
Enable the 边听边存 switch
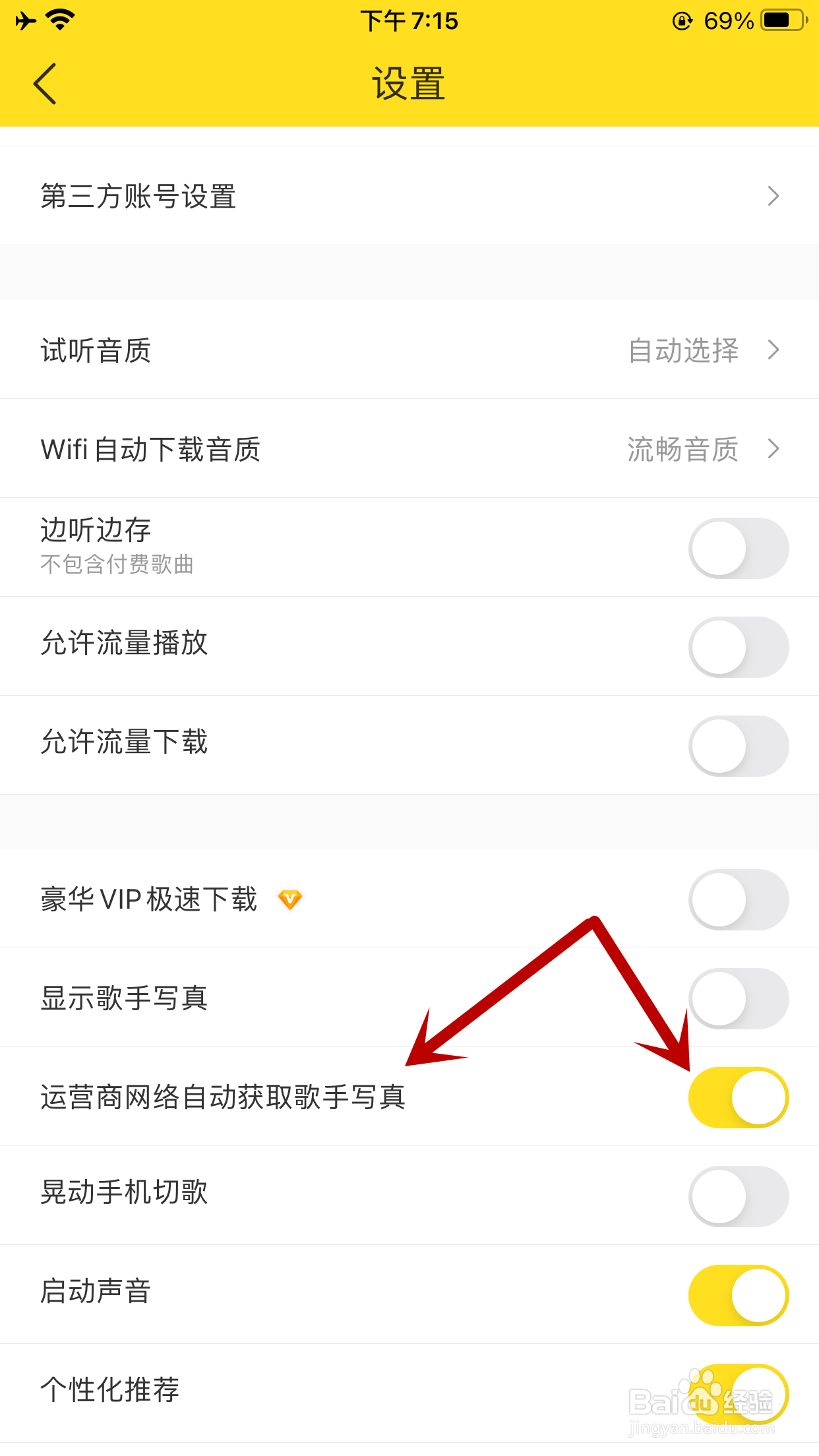(x=739, y=547)
